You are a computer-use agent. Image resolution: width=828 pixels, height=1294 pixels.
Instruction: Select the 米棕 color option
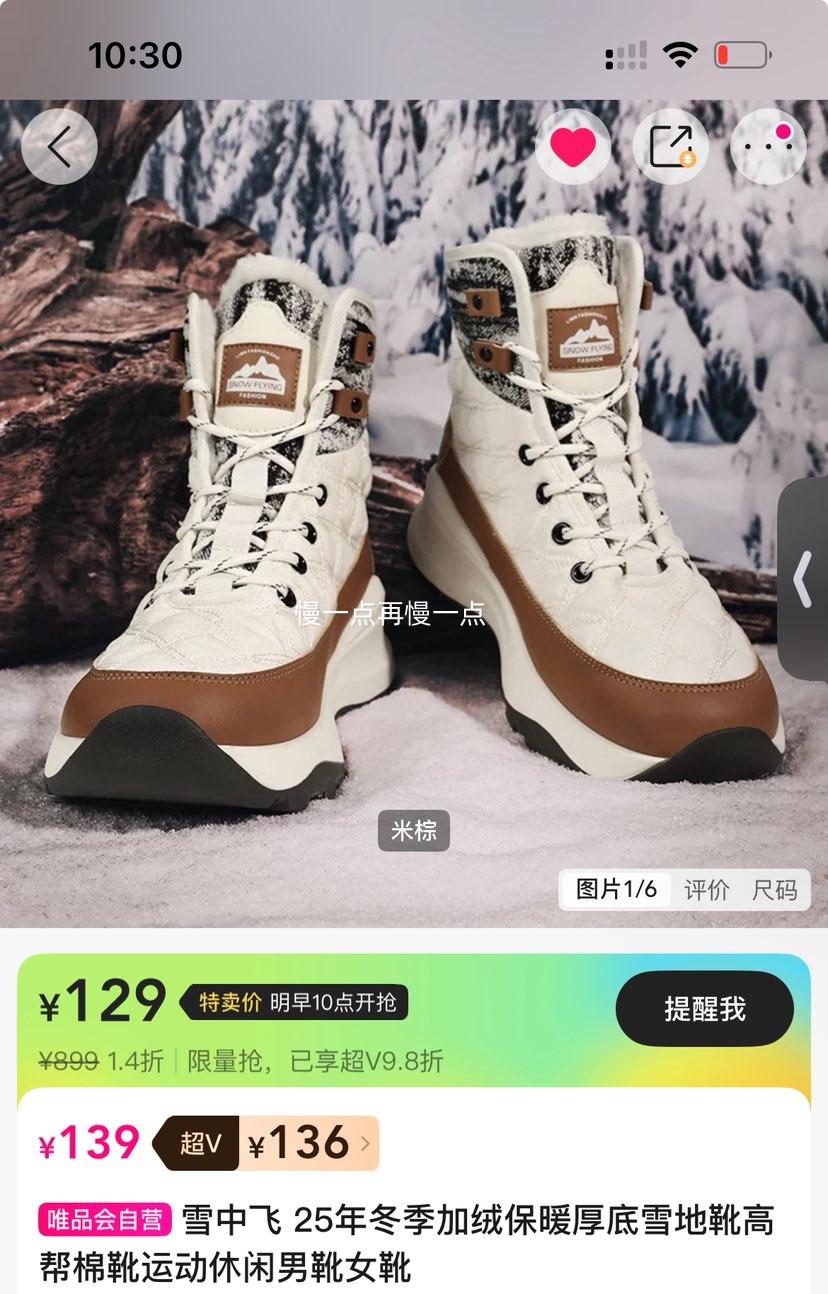click(415, 829)
